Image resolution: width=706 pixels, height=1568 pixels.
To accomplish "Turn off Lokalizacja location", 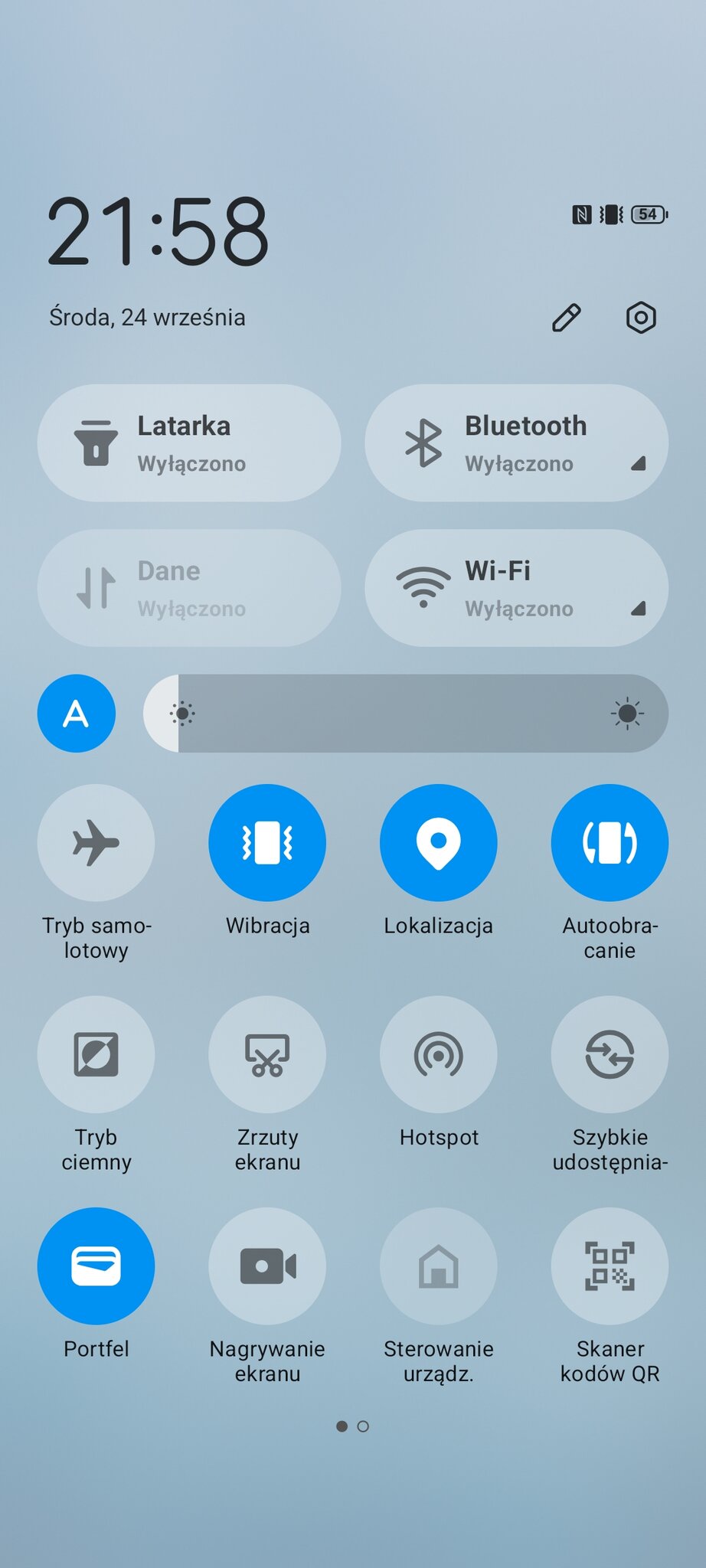I will [439, 842].
